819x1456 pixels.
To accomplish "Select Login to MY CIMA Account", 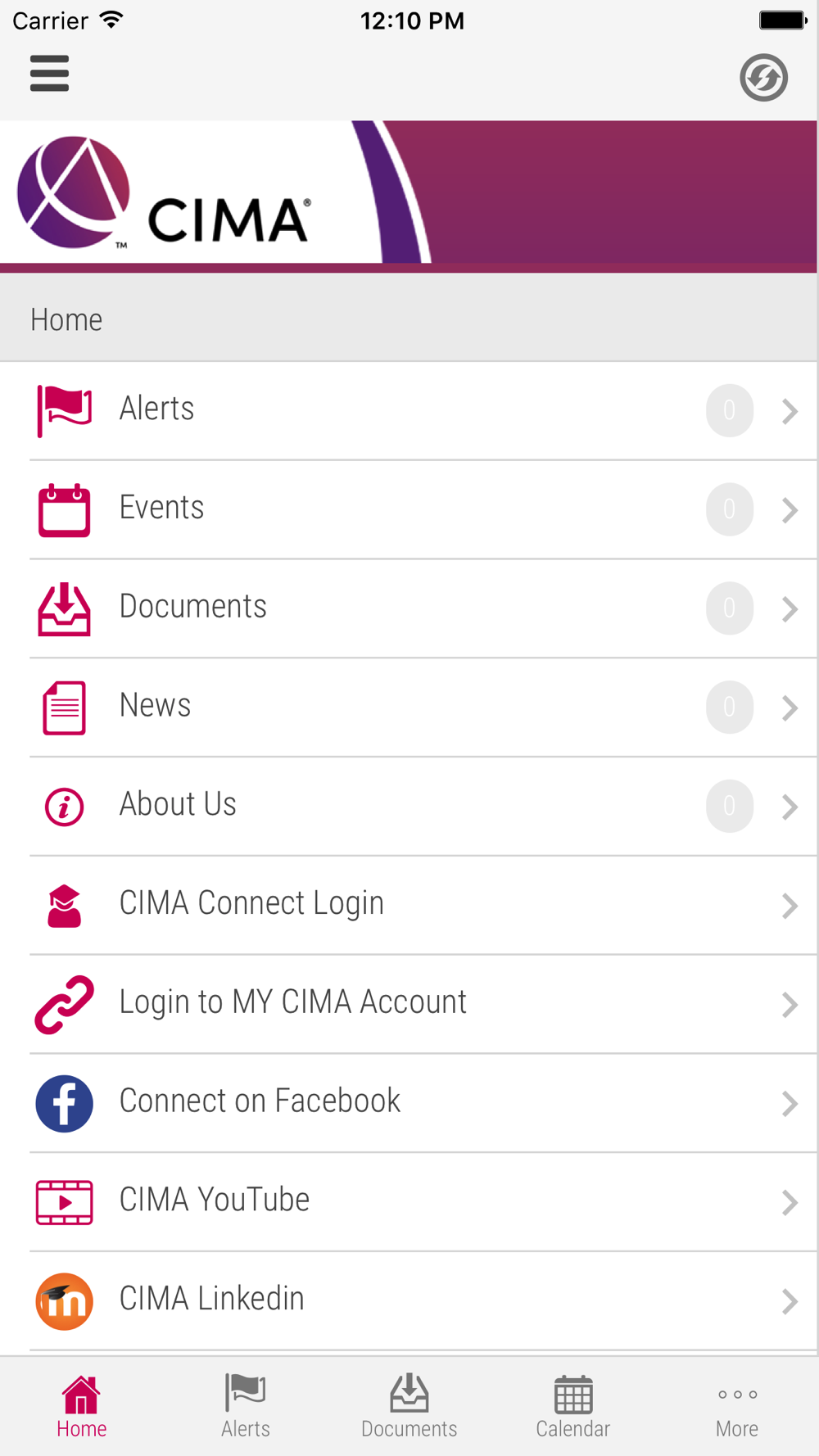I will click(409, 1003).
